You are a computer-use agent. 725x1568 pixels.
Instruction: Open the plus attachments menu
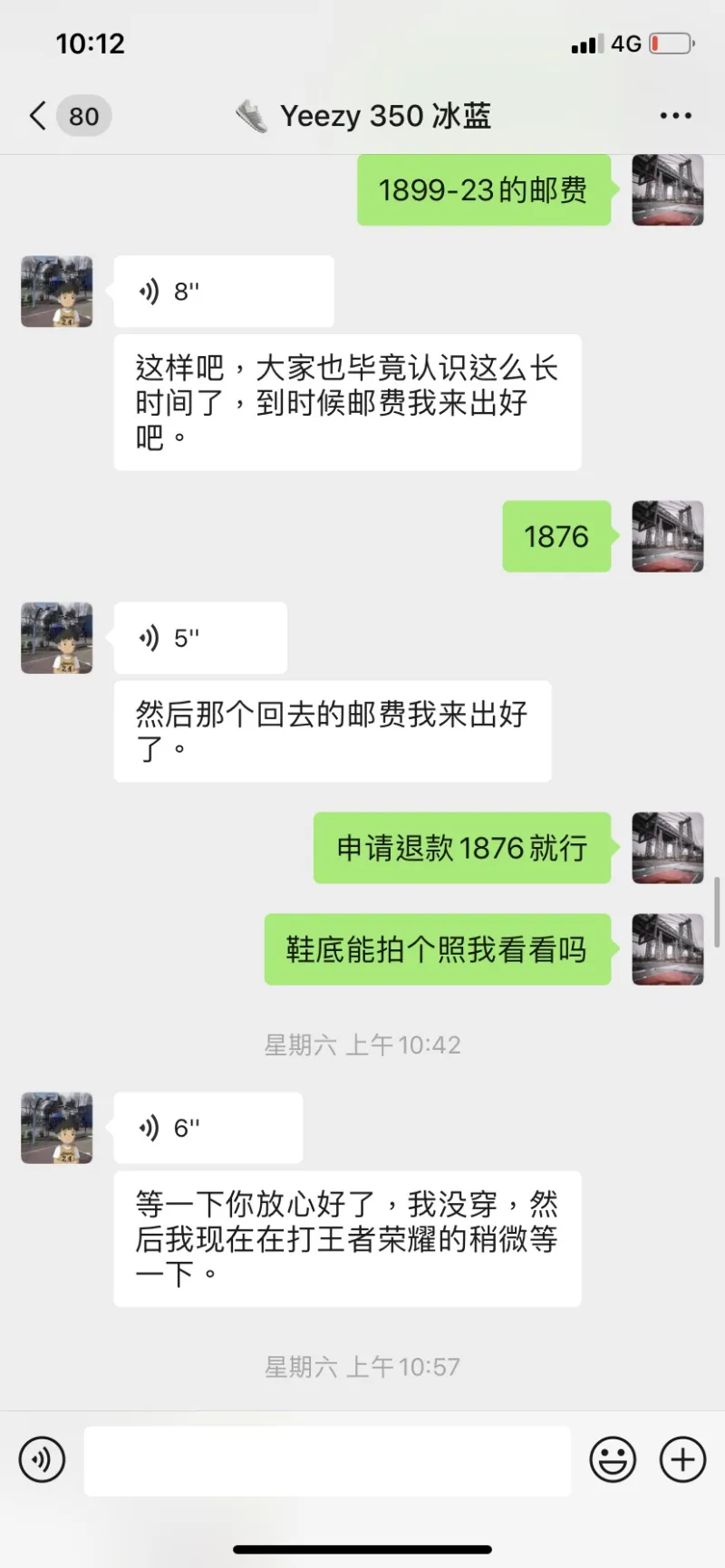(682, 1460)
